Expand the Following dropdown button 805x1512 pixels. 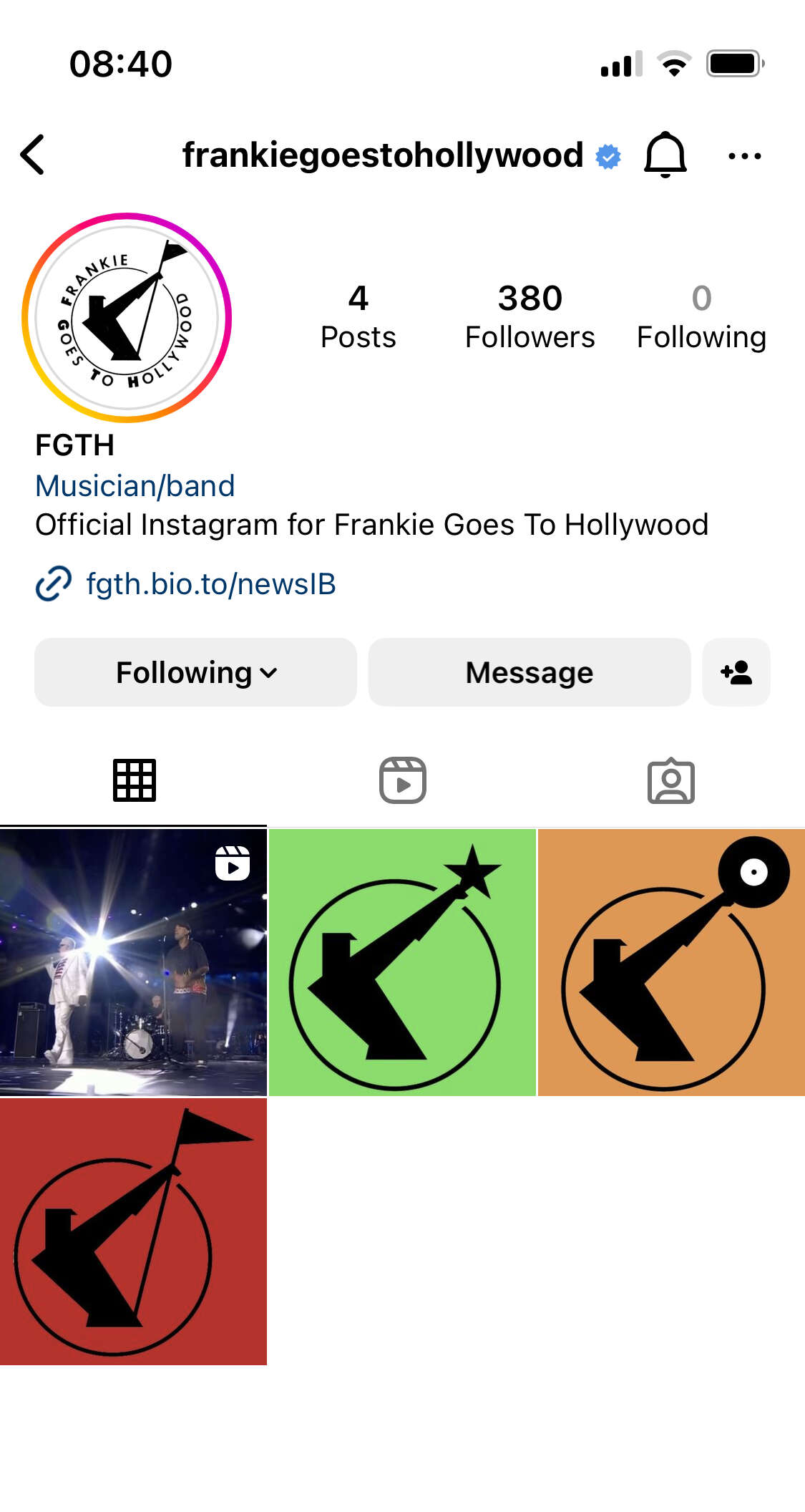coord(195,672)
